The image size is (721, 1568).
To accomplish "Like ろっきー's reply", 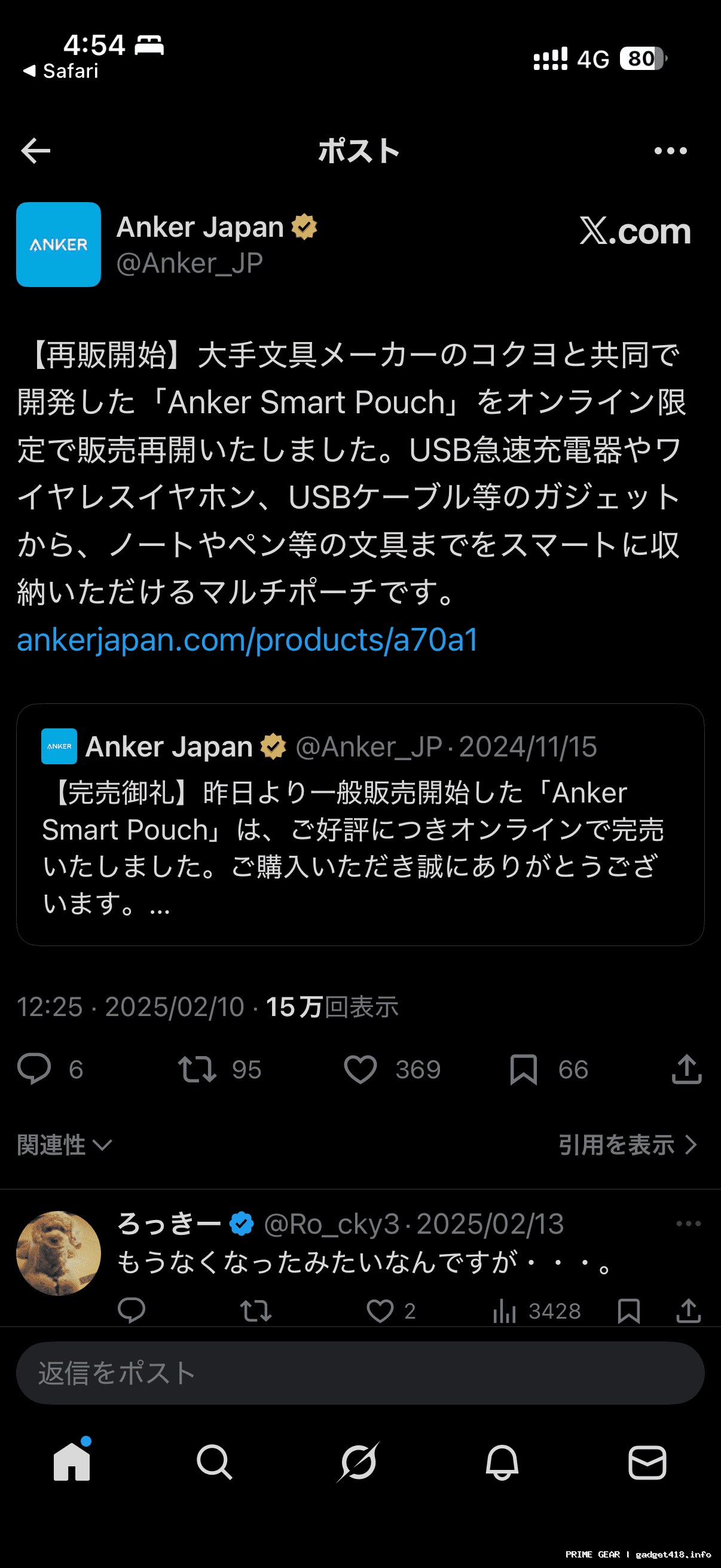I will coord(380,1310).
